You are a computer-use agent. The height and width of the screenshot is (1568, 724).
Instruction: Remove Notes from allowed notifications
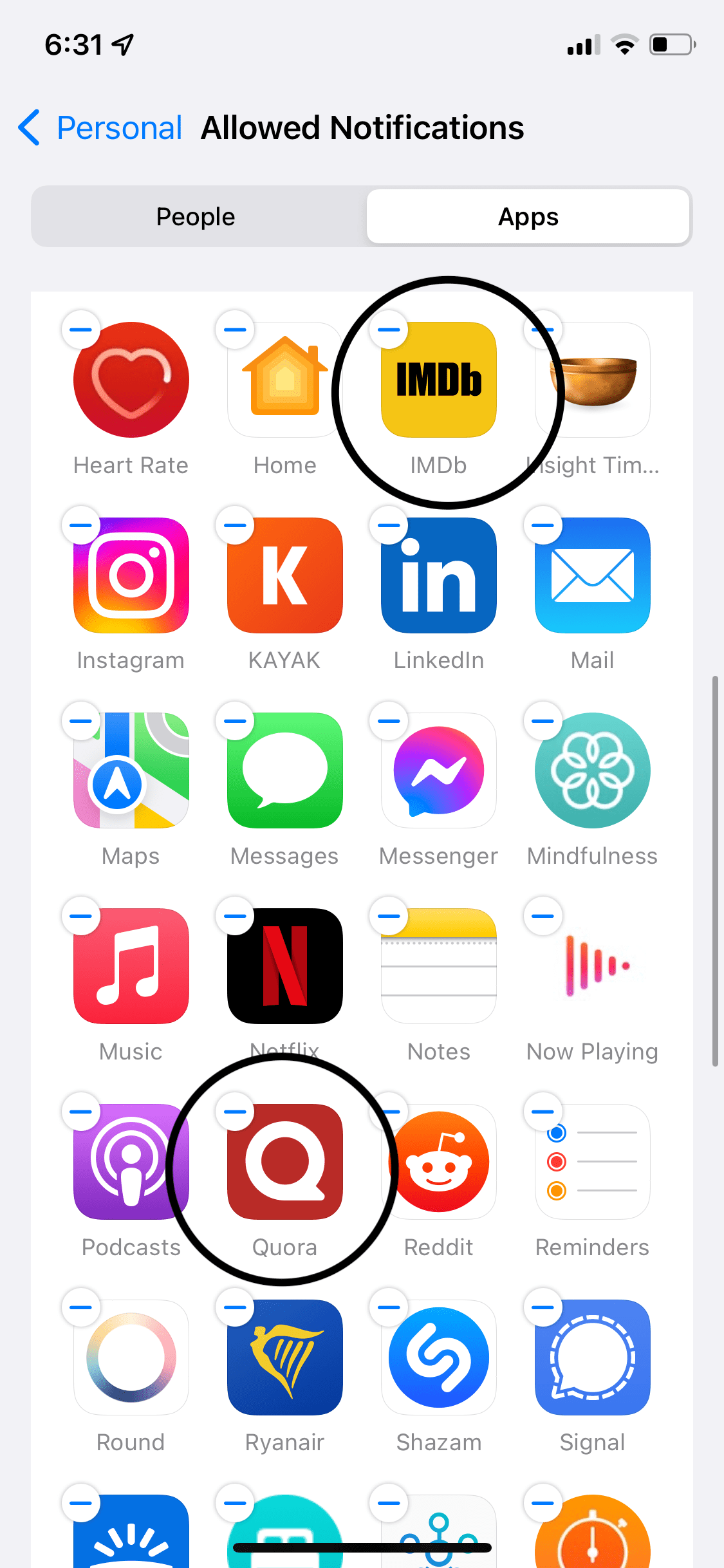389,916
